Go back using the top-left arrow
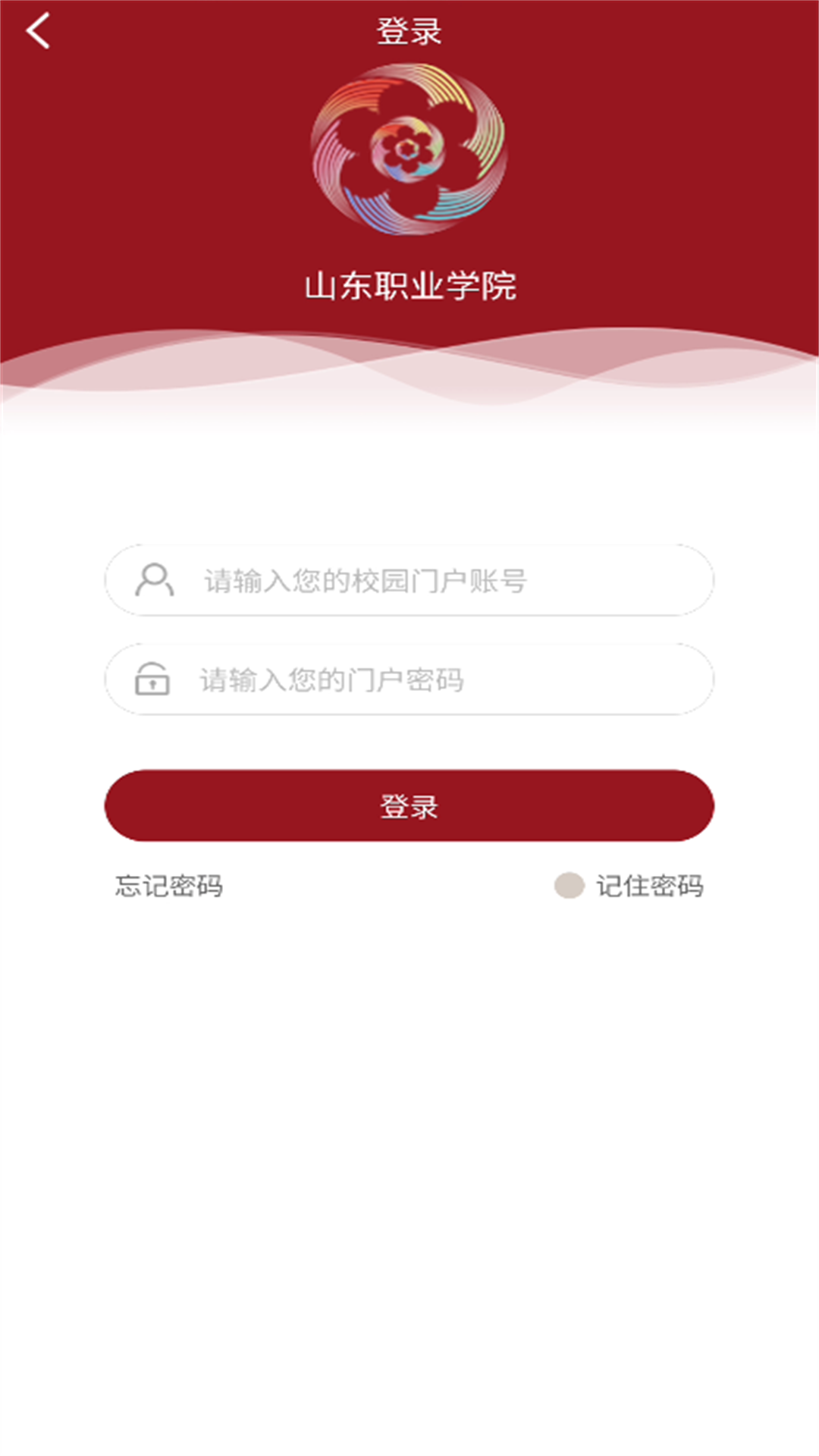Screen dimensions: 819x1456 pyautogui.click(x=38, y=31)
